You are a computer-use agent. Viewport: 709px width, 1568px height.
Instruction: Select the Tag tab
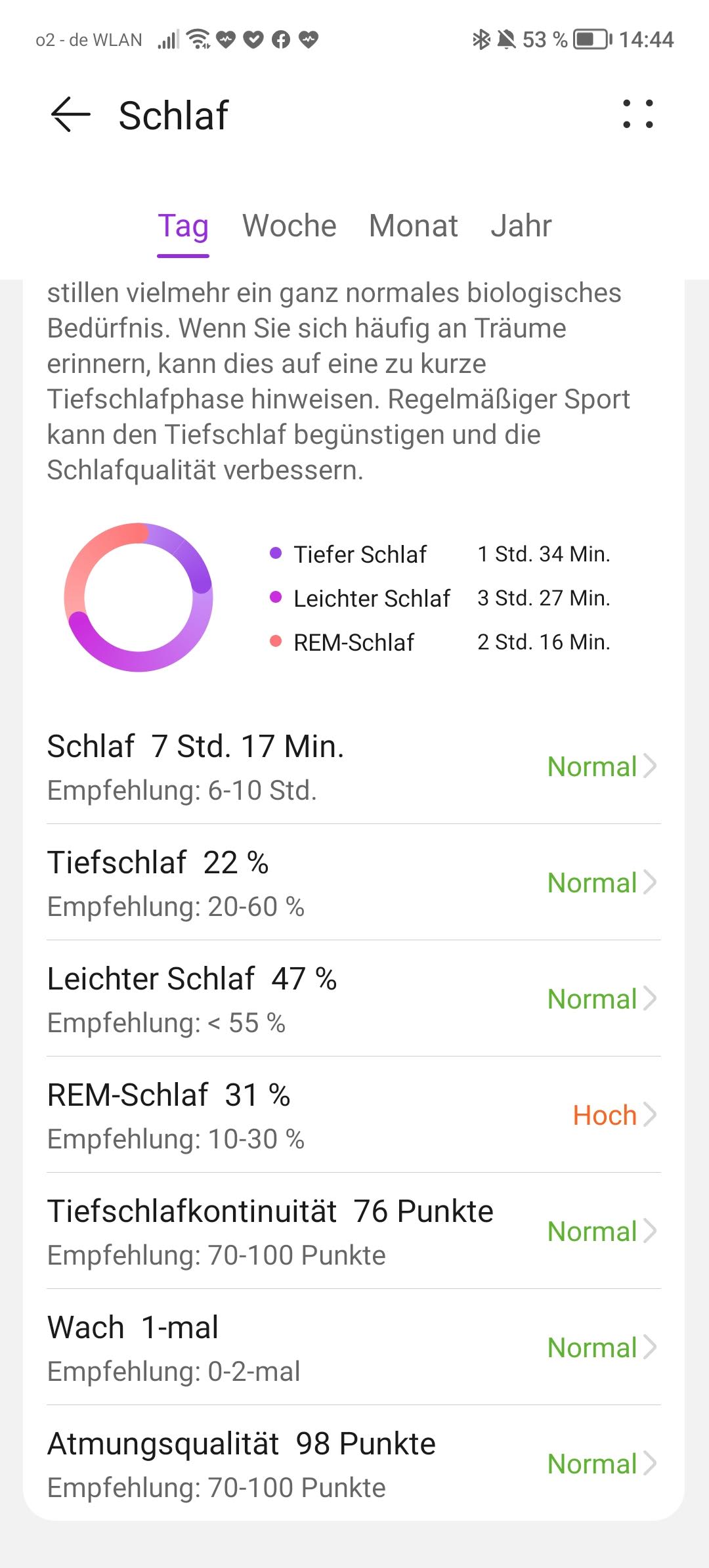(x=183, y=227)
